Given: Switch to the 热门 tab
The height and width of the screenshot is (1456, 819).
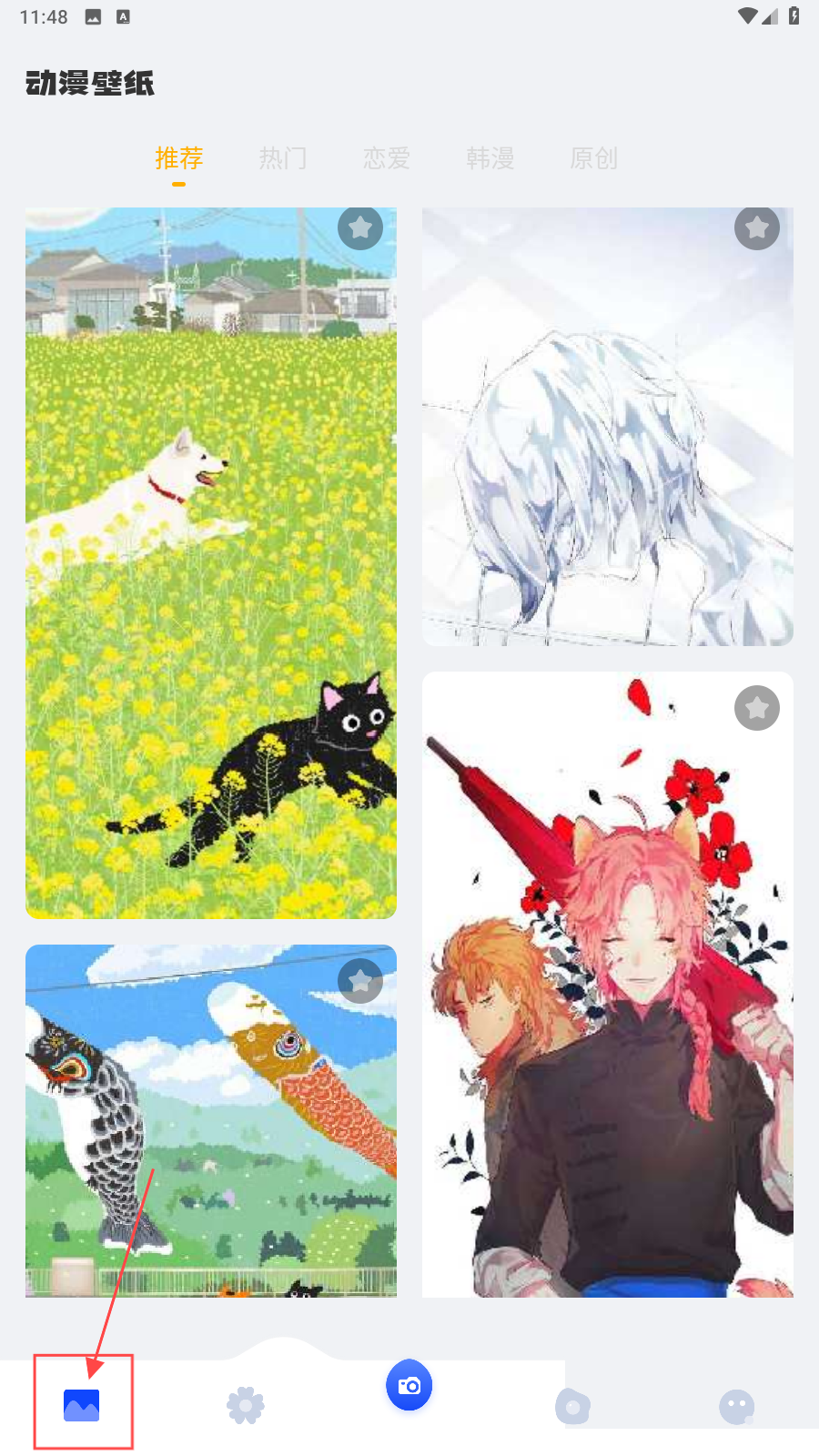Looking at the screenshot, I should (x=283, y=158).
